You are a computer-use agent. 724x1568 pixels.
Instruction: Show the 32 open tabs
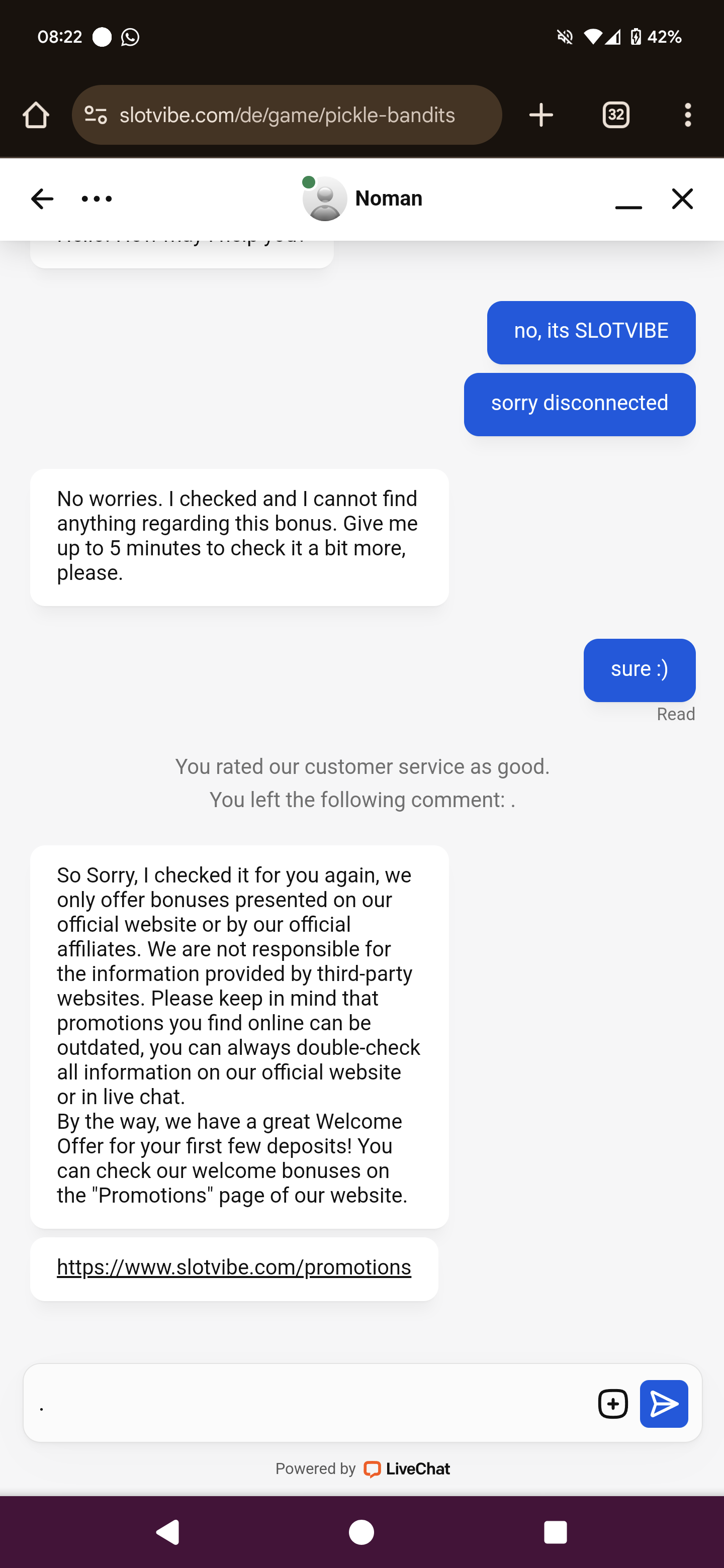click(615, 115)
